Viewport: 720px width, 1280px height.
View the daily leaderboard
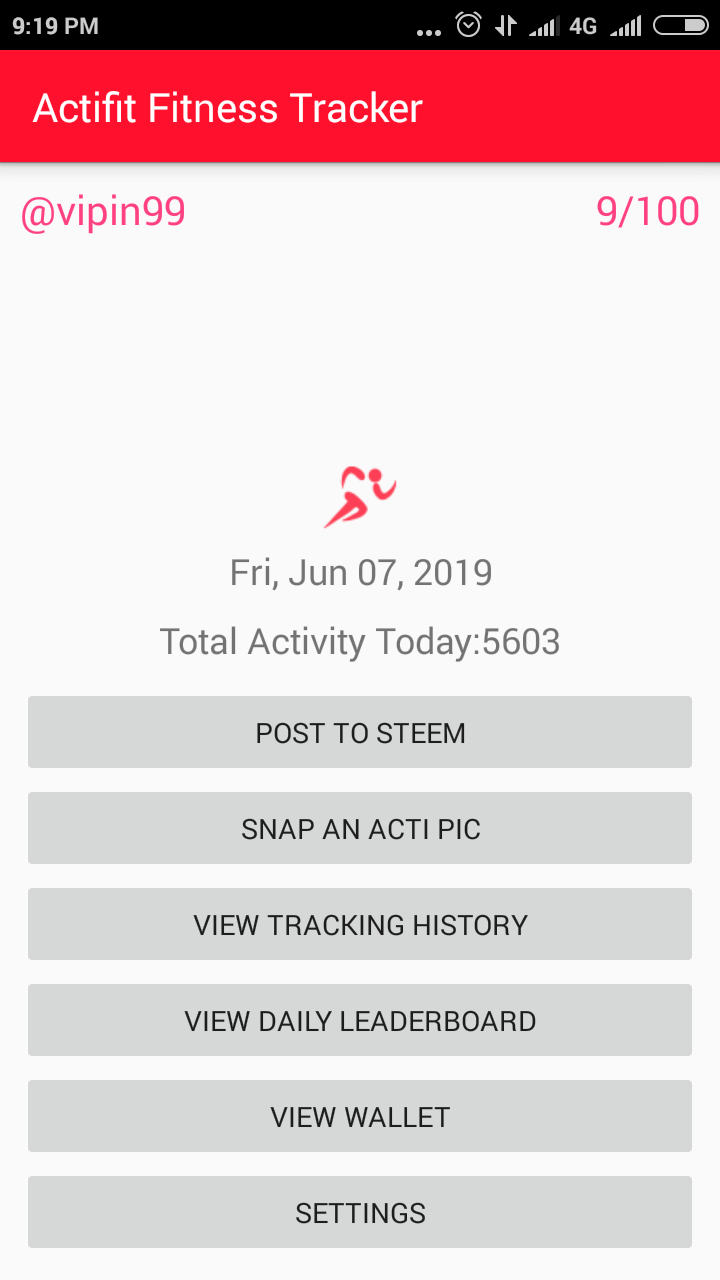coord(360,1020)
